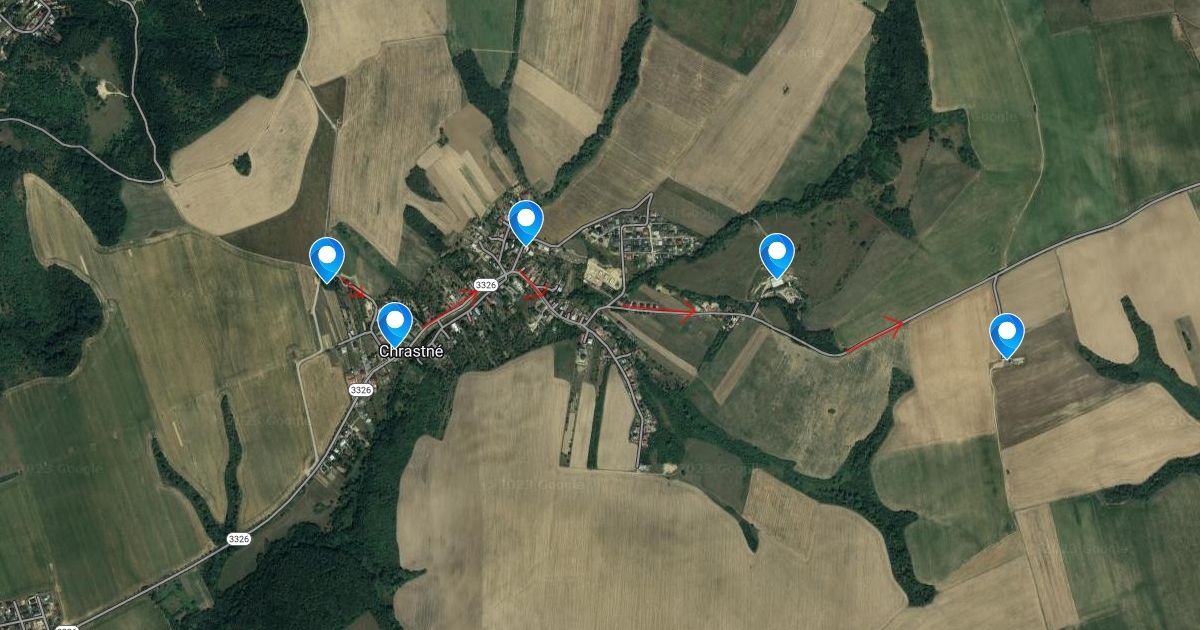
Task: Select the pin at the farm complex beyond the village
Action: click(x=776, y=254)
